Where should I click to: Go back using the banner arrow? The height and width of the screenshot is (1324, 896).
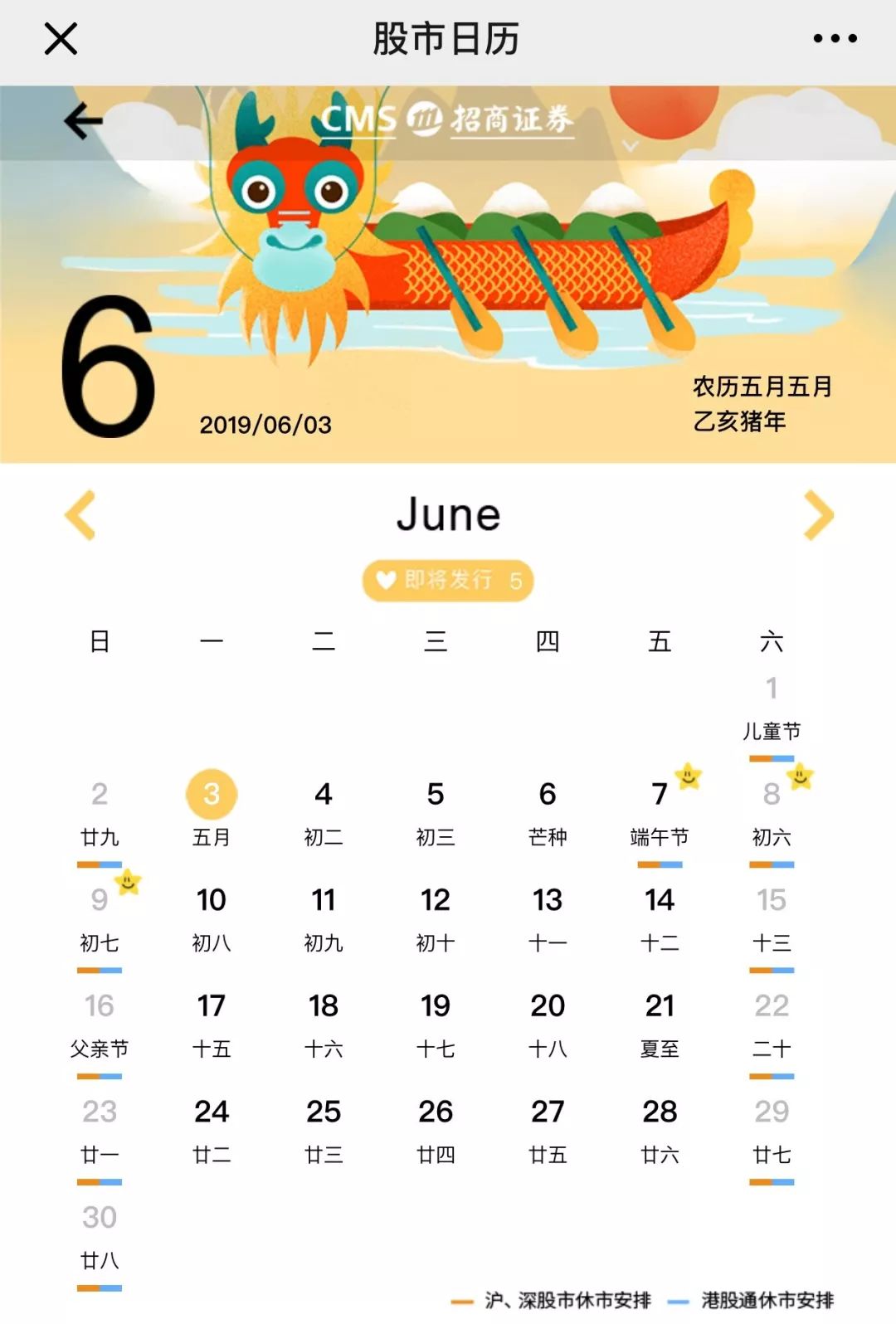pyautogui.click(x=83, y=121)
